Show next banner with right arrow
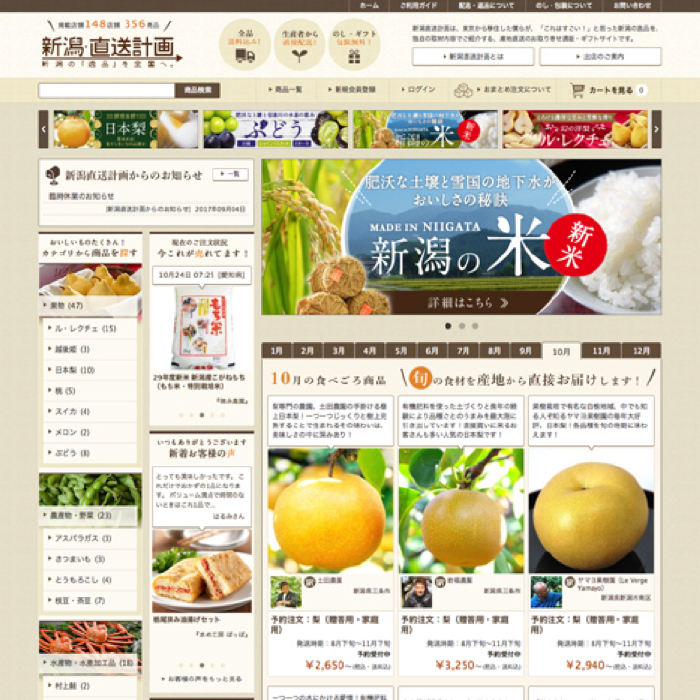The image size is (700, 700). click(x=656, y=129)
